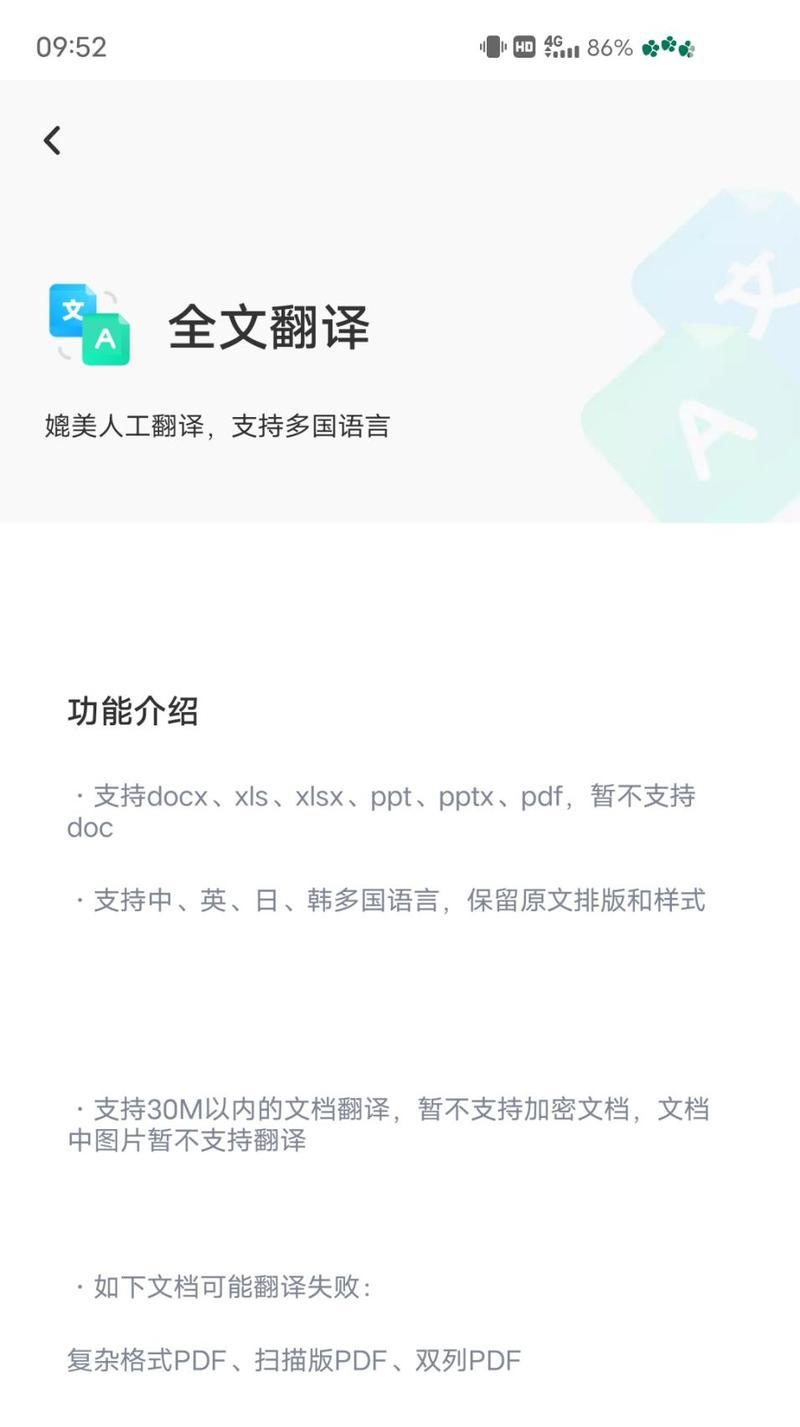Go back using the top-left back arrow
The width and height of the screenshot is (800, 1427).
click(x=52, y=140)
